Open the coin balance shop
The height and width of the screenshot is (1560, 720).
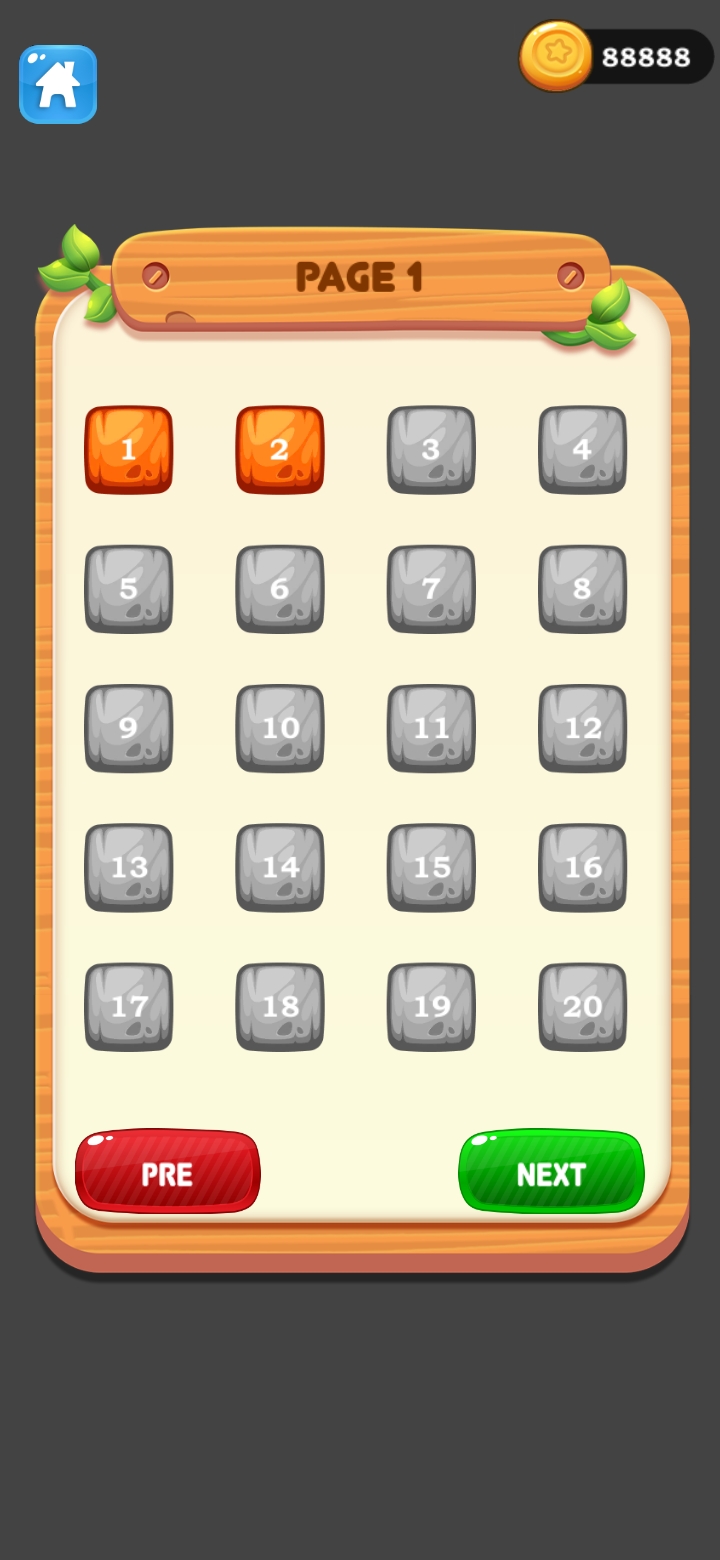click(616, 57)
